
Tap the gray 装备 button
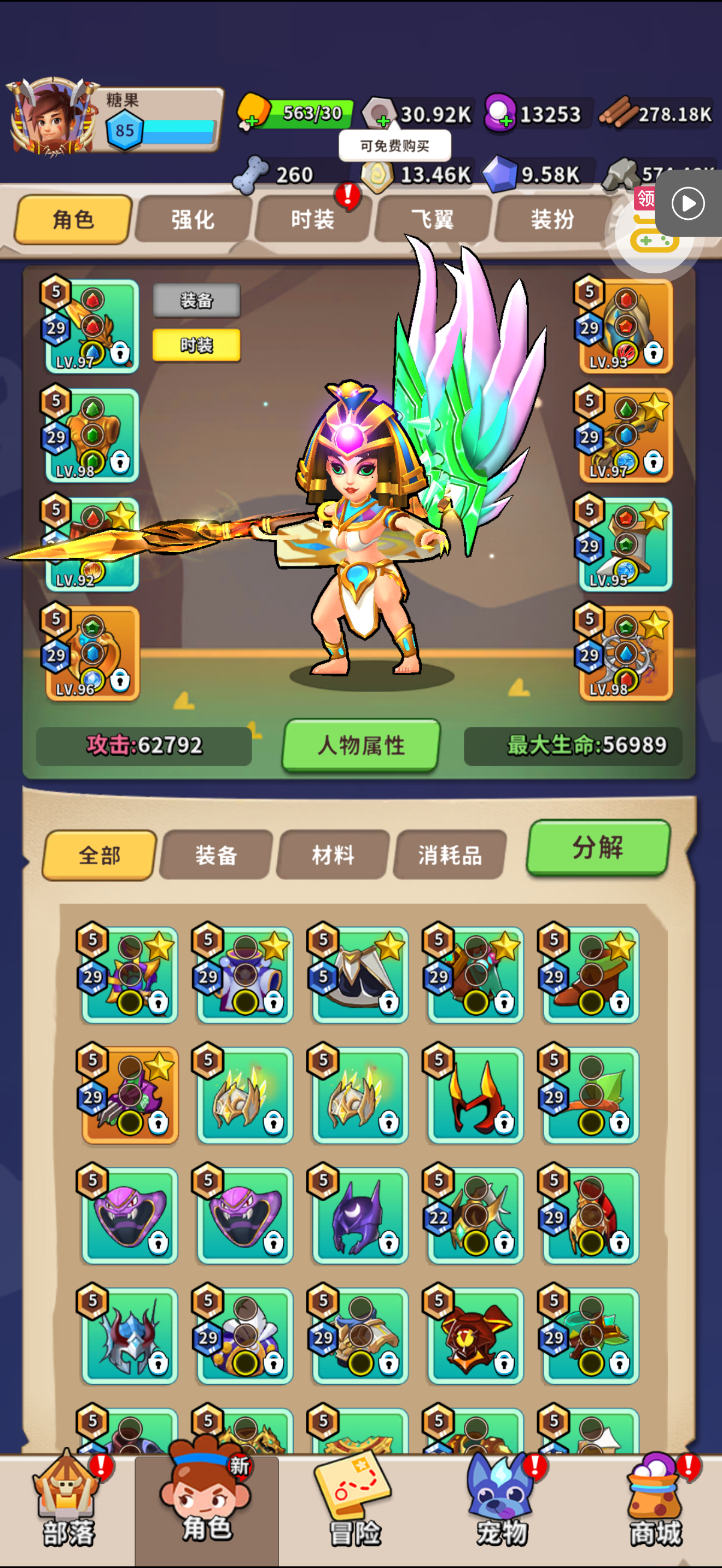point(196,300)
